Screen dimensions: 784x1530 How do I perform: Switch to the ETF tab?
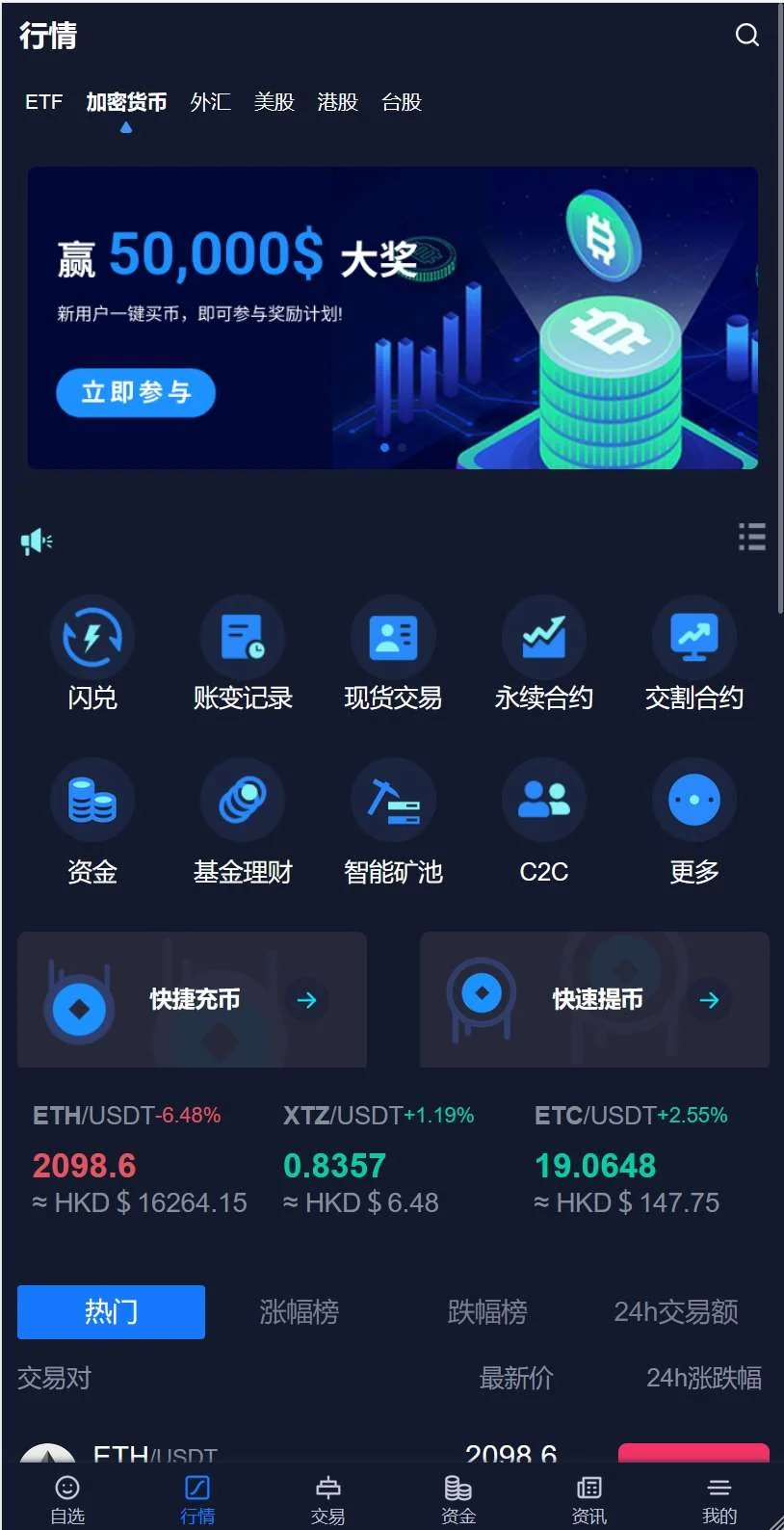43,102
